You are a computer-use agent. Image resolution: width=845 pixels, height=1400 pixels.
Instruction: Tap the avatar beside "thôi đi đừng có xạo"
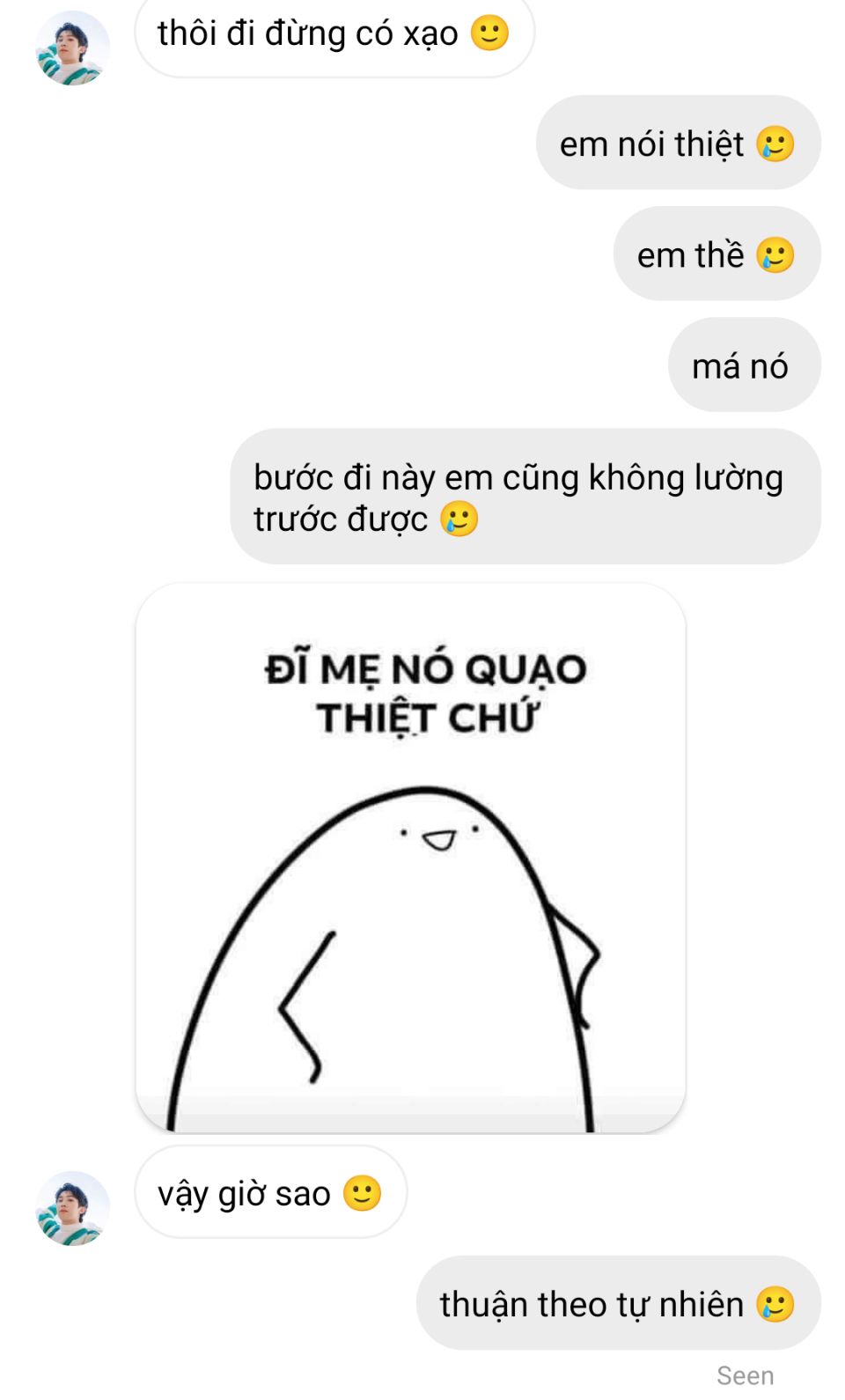pos(72,48)
